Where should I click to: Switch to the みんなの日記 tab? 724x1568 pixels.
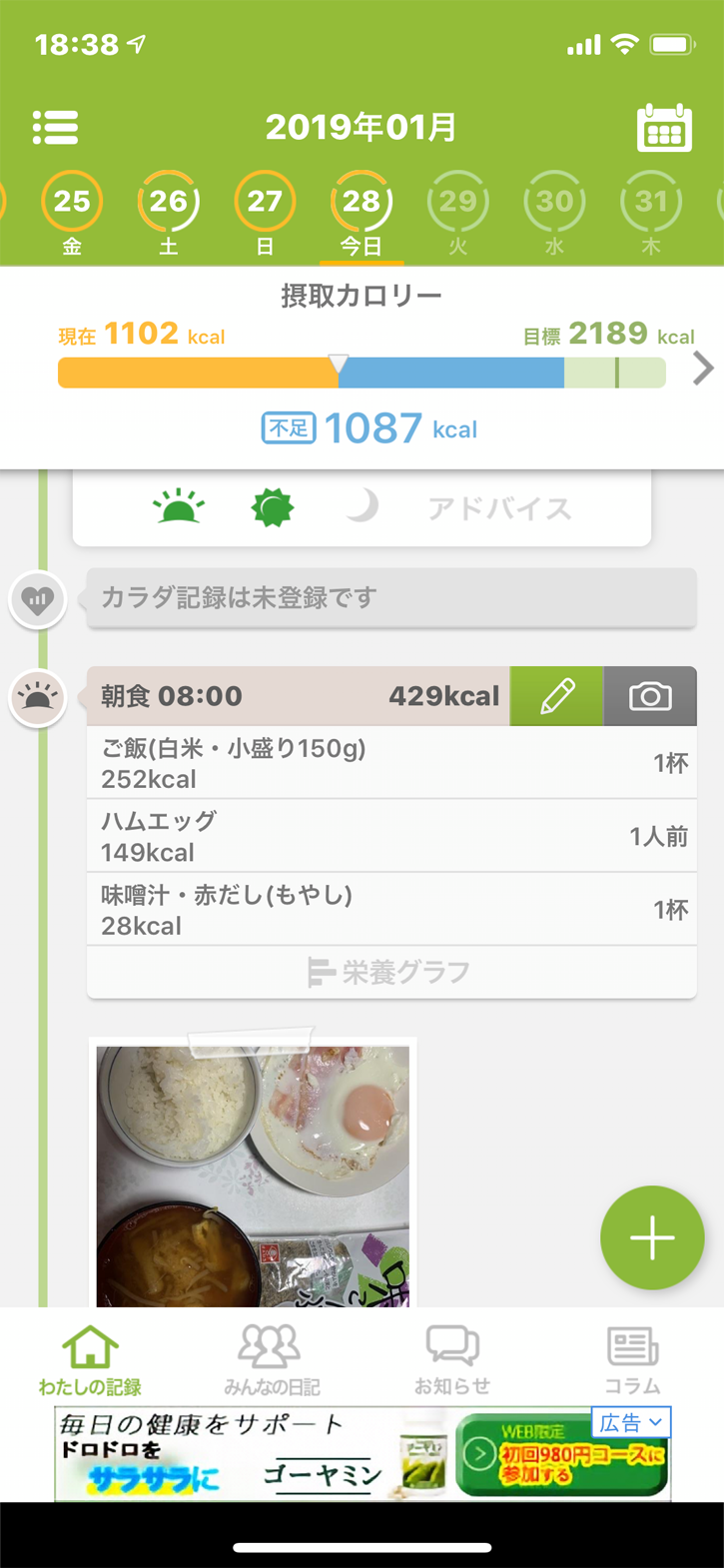click(271, 1358)
